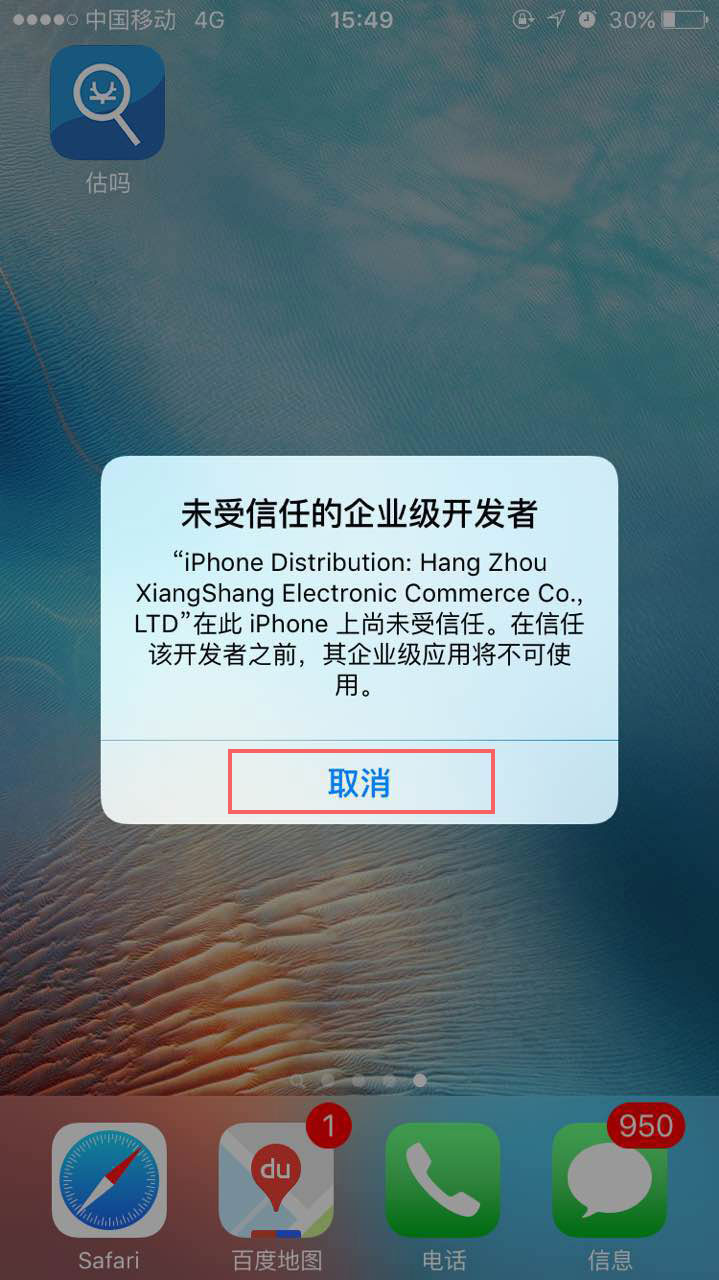
Task: Open 百度地图 from the dock
Action: coord(276,1180)
